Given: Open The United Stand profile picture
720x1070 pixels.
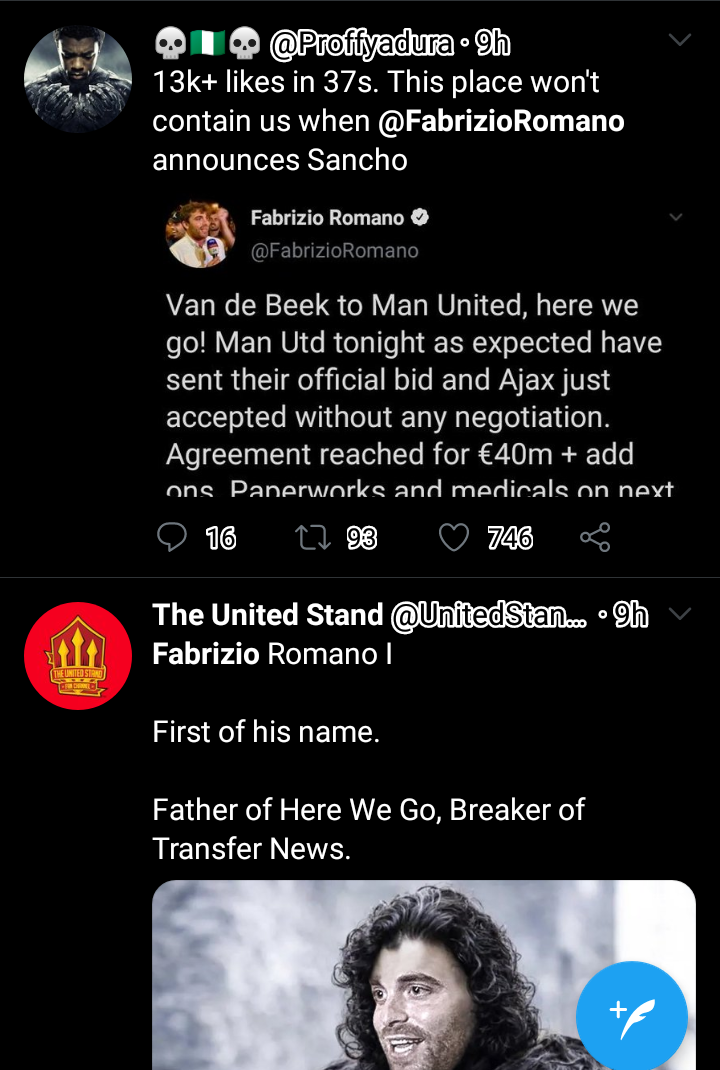Looking at the screenshot, I should coord(77,656).
